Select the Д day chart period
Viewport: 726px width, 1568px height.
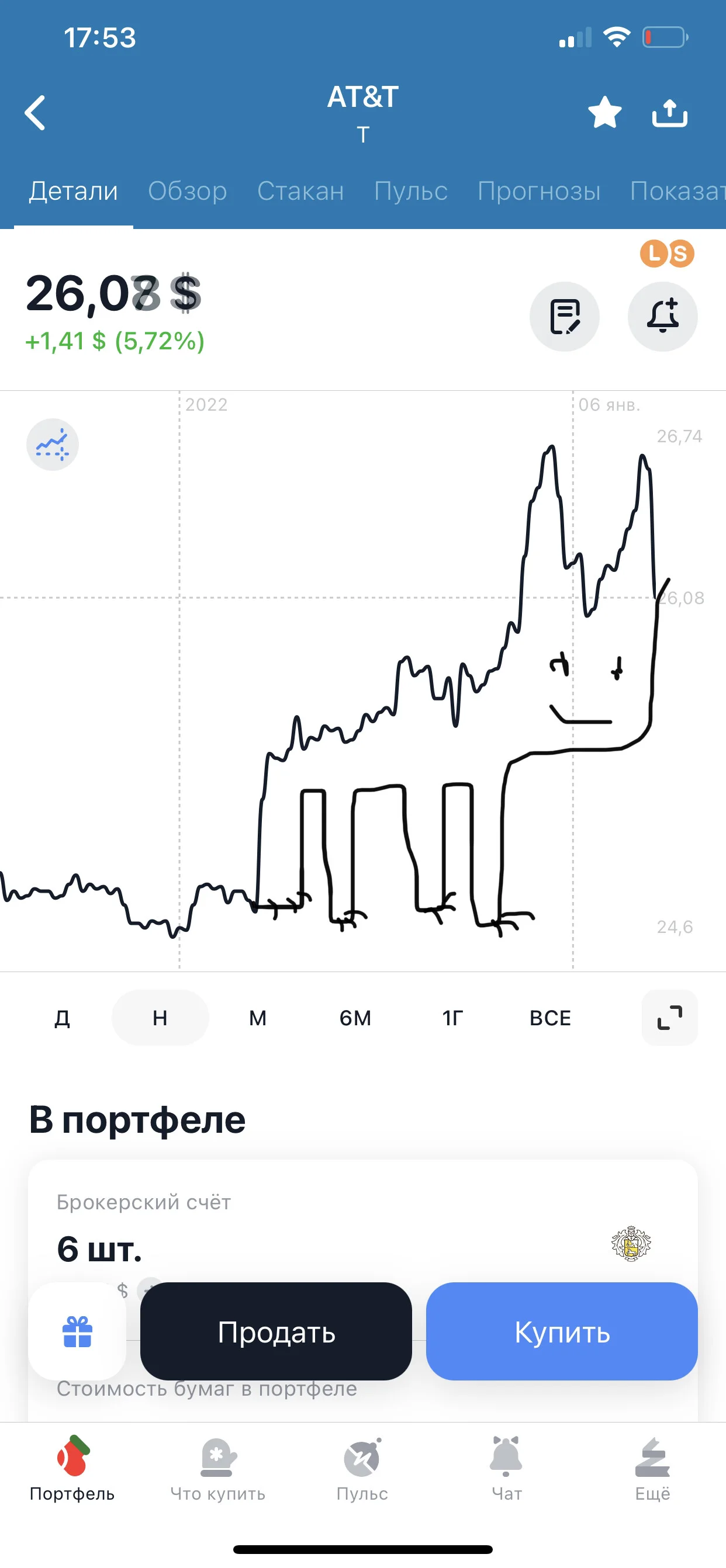coord(62,1018)
